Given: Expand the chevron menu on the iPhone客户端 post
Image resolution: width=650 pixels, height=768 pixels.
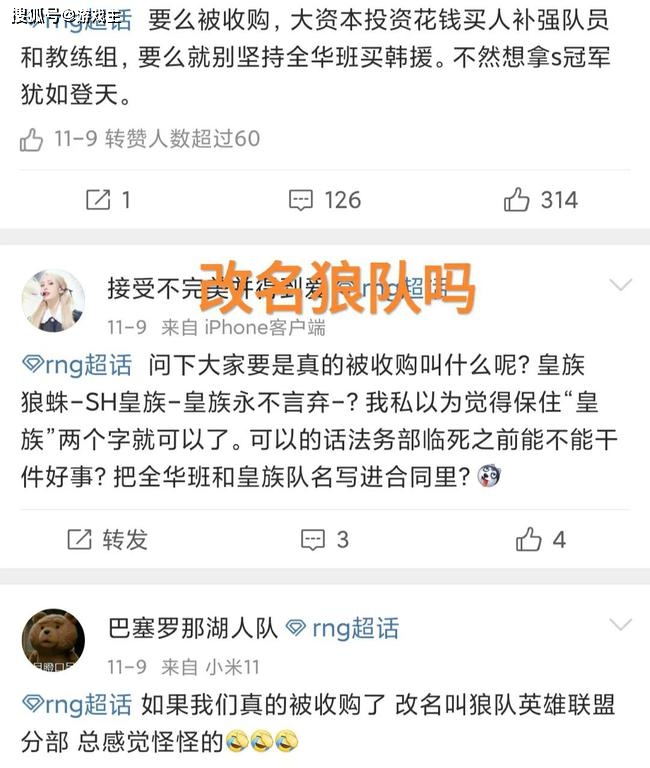Looking at the screenshot, I should pos(620,286).
